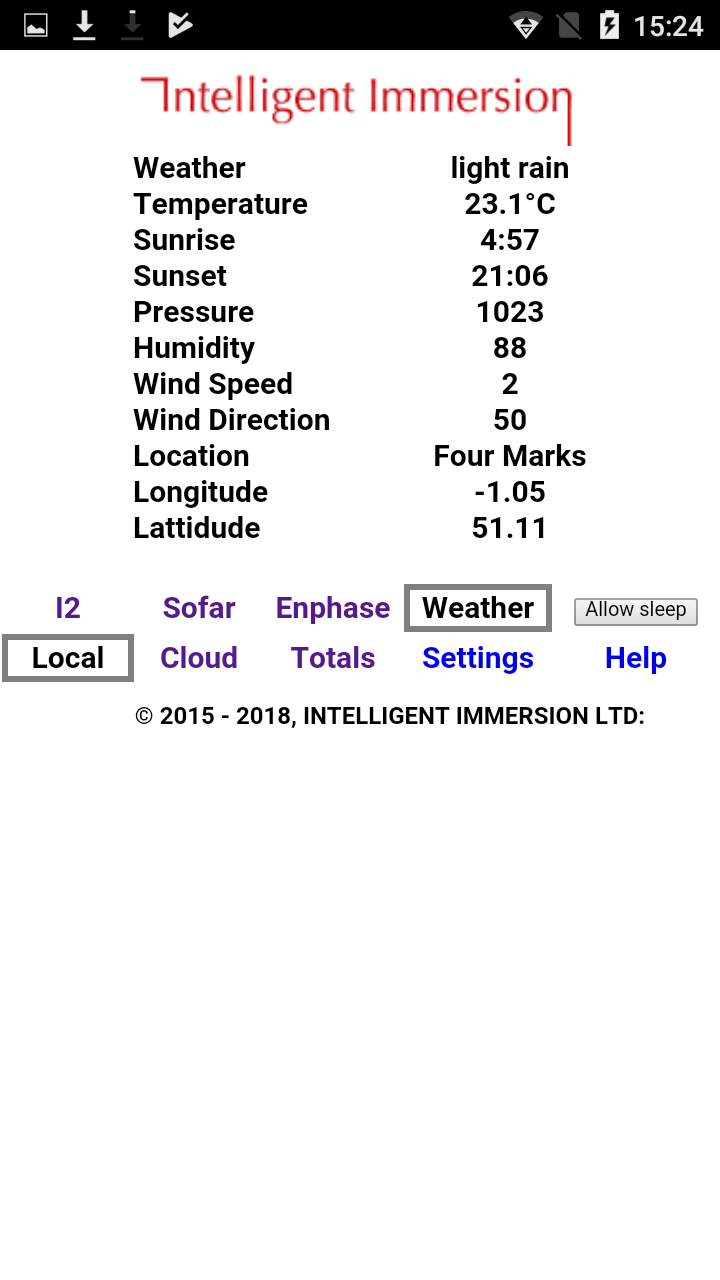This screenshot has width=720, height=1280.
Task: Select the Weather tab
Action: 478,608
